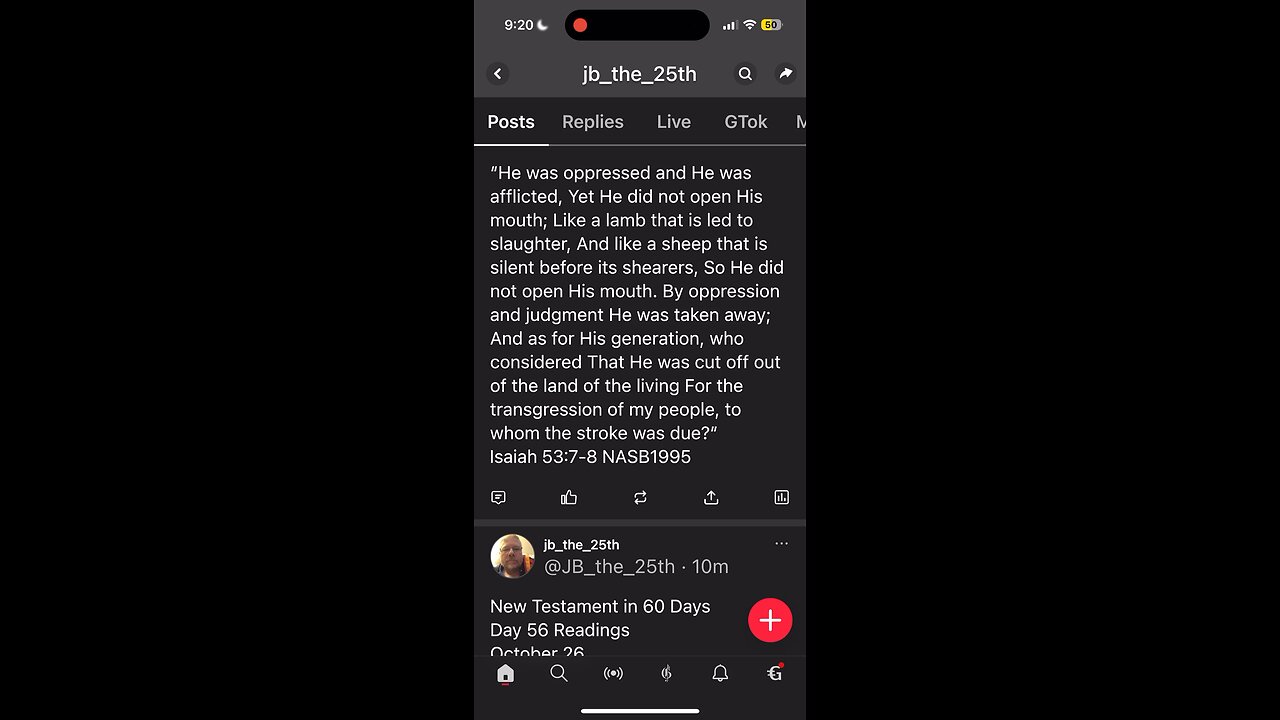1280x720 pixels.
Task: View stats for the Isaiah 53:7-8 post
Action: pyautogui.click(x=782, y=497)
